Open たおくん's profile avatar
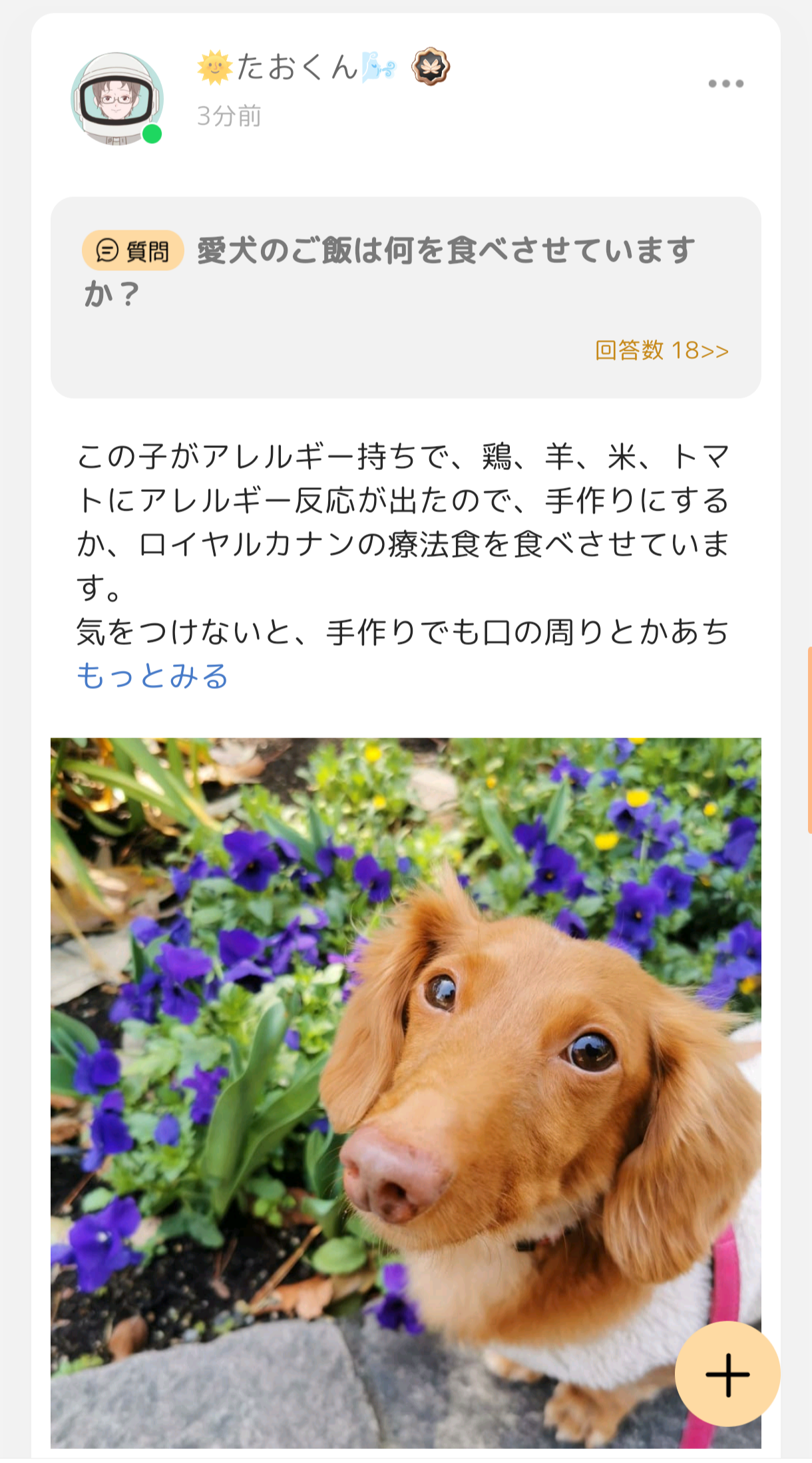The width and height of the screenshot is (812, 1463). (x=117, y=99)
